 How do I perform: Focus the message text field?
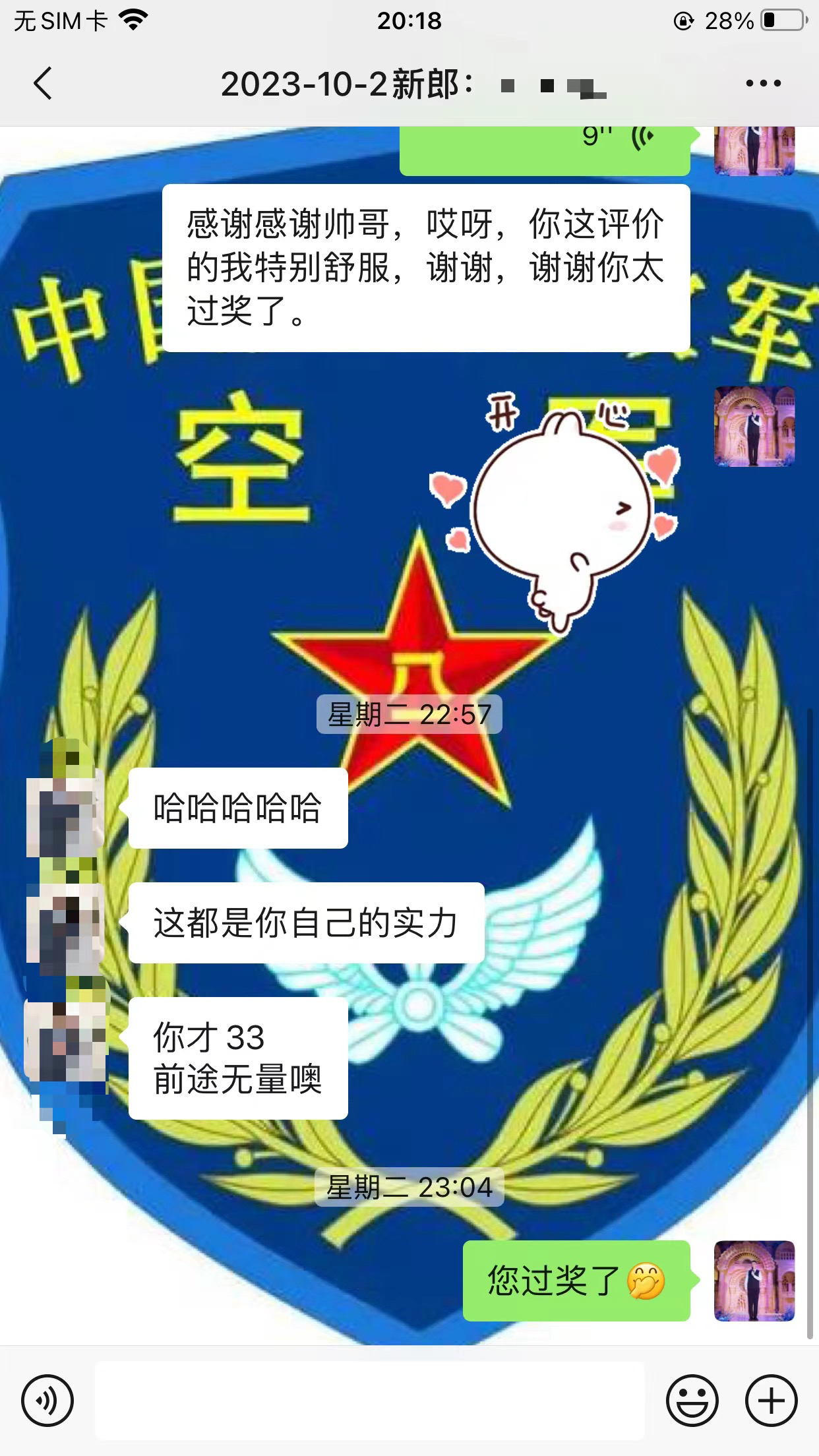[370, 1400]
